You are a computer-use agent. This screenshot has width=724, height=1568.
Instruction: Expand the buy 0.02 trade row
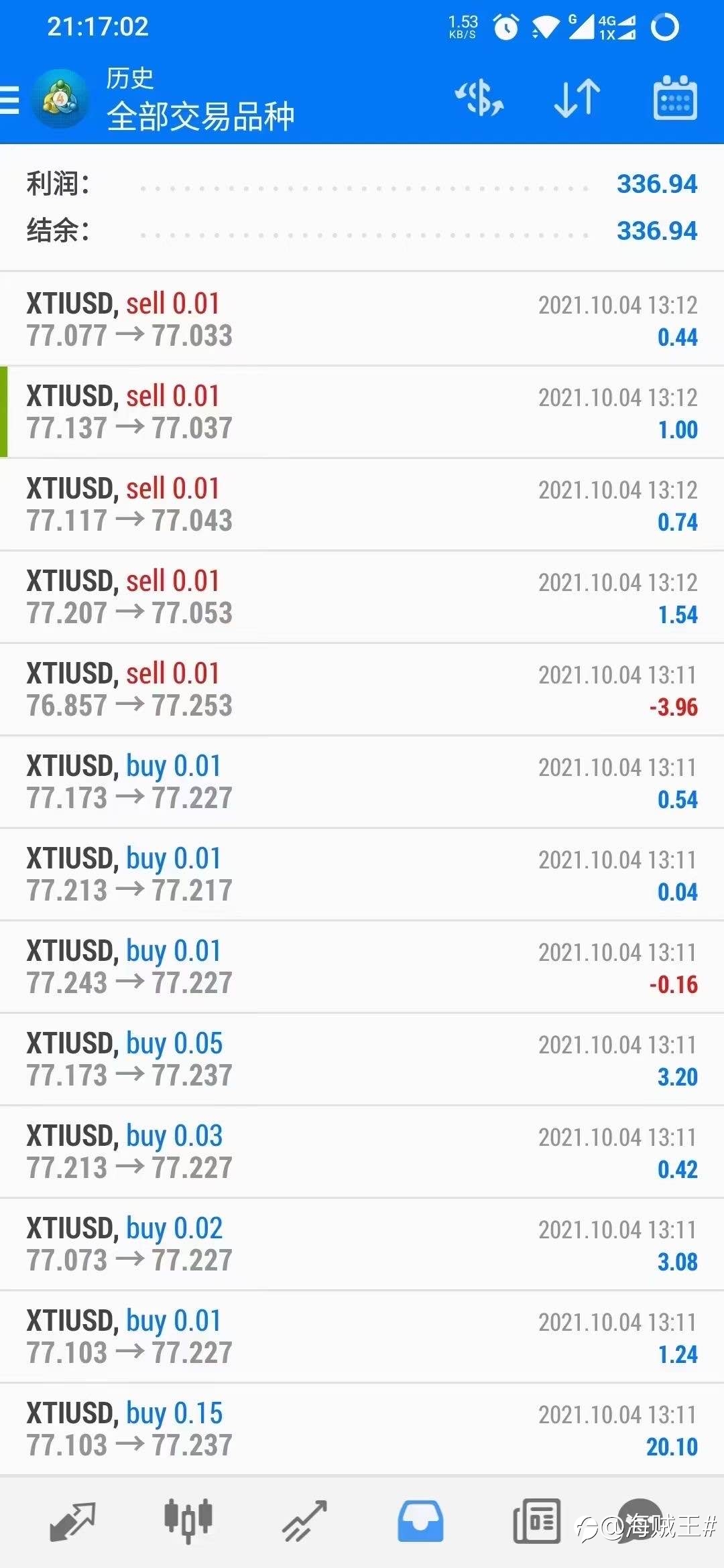pos(362,1244)
